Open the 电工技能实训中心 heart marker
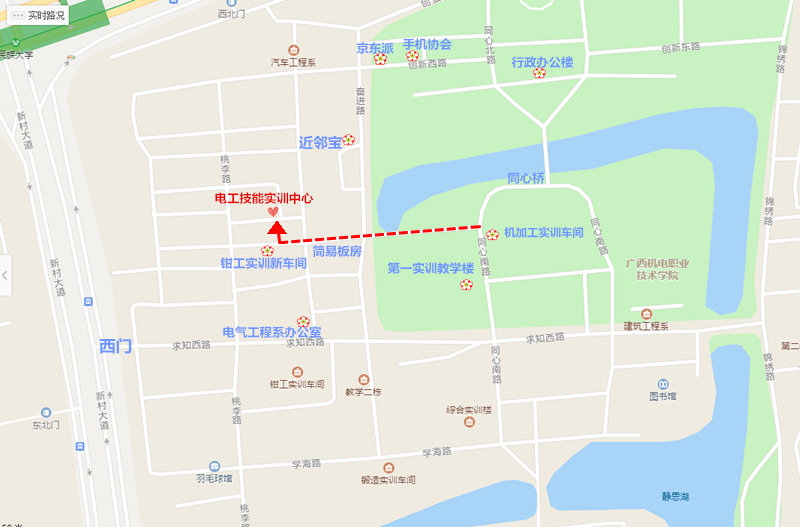The image size is (800, 527). point(272,212)
